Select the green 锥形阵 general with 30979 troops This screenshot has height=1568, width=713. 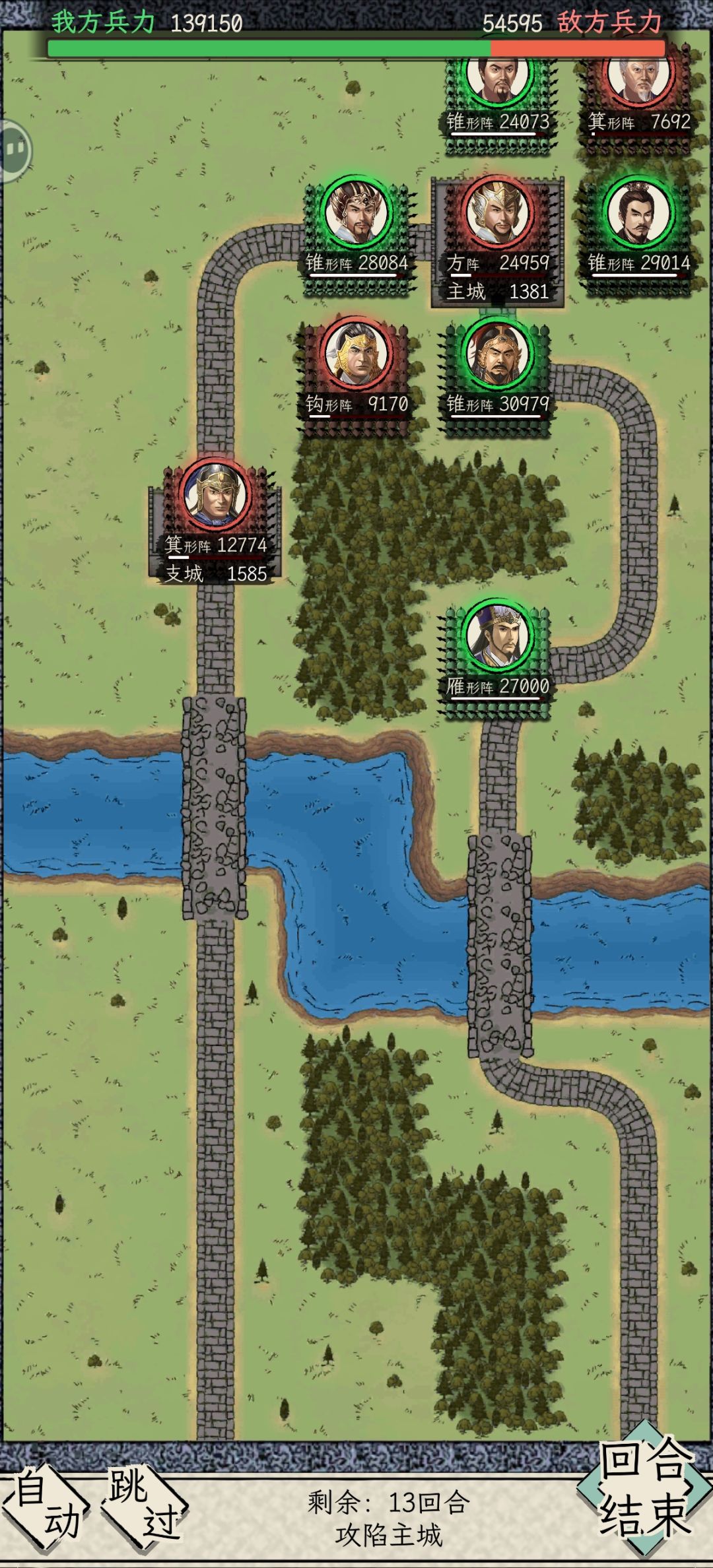496,363
